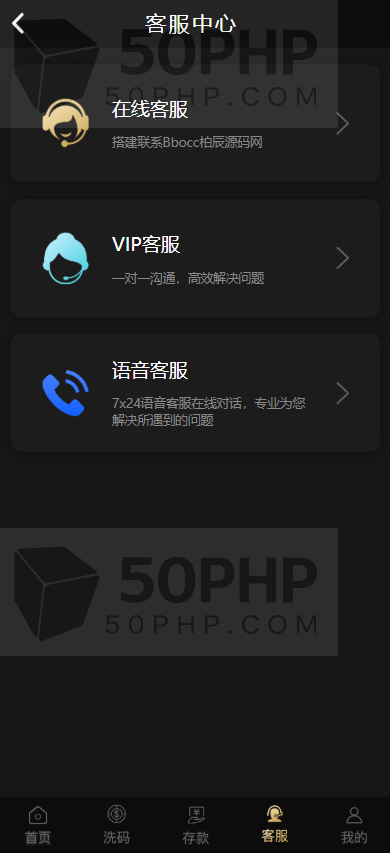Switch to the 首页 tab
Screen dimensions: 390x853
[38, 825]
